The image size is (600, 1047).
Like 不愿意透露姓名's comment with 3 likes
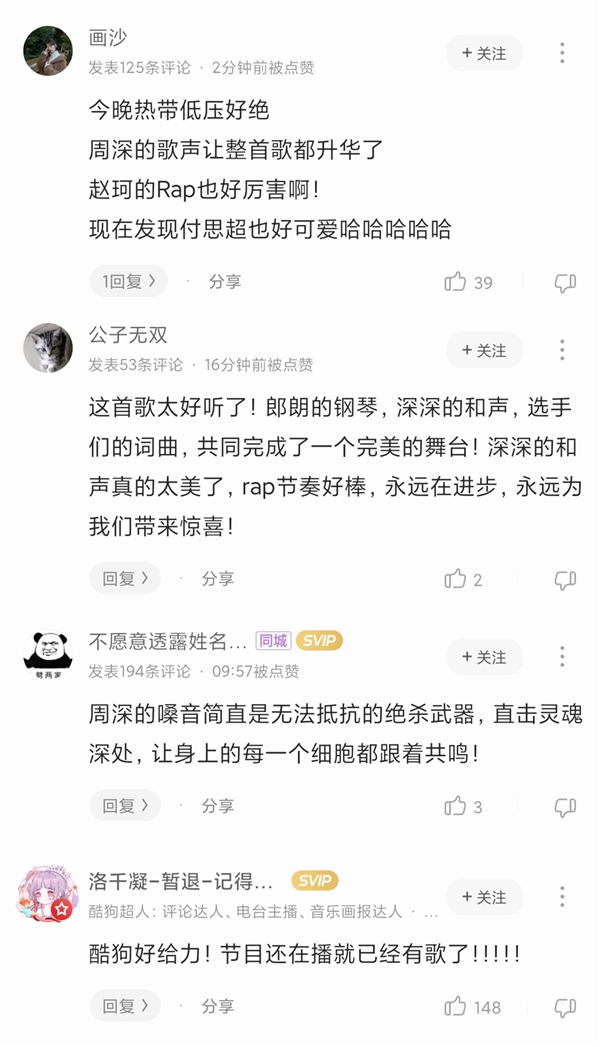456,805
